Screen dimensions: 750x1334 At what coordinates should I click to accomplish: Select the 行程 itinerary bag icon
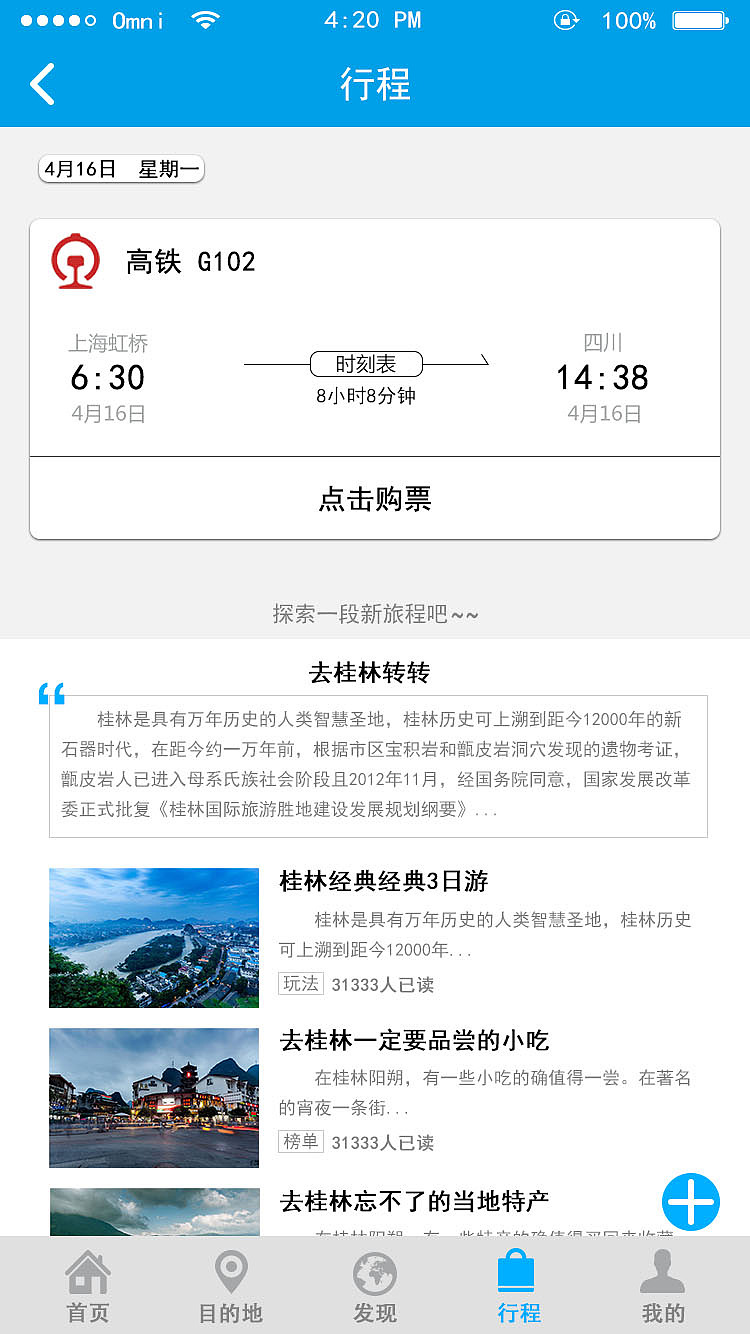[x=517, y=1271]
